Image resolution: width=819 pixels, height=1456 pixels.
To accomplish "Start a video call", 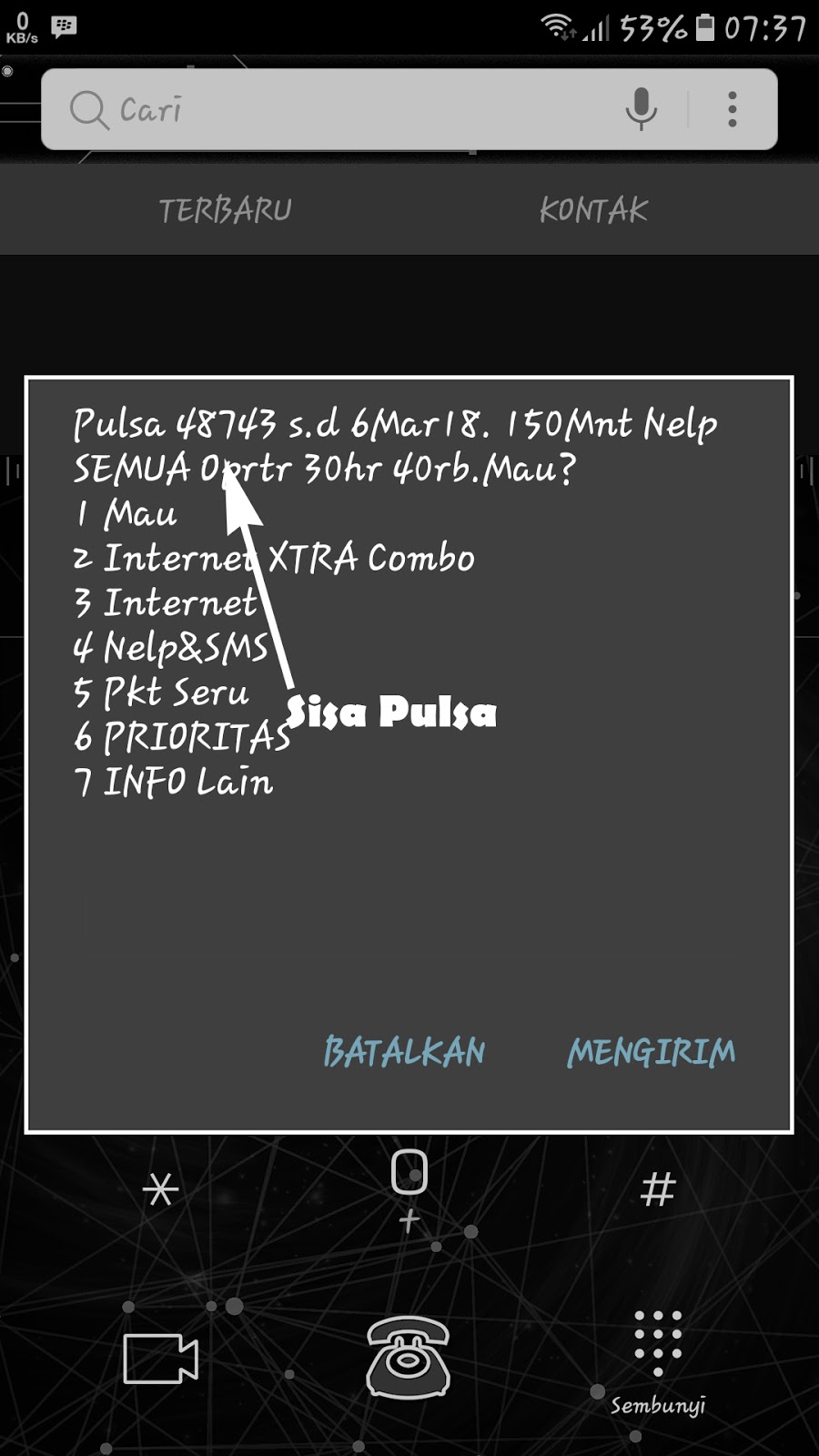I will click(160, 1358).
